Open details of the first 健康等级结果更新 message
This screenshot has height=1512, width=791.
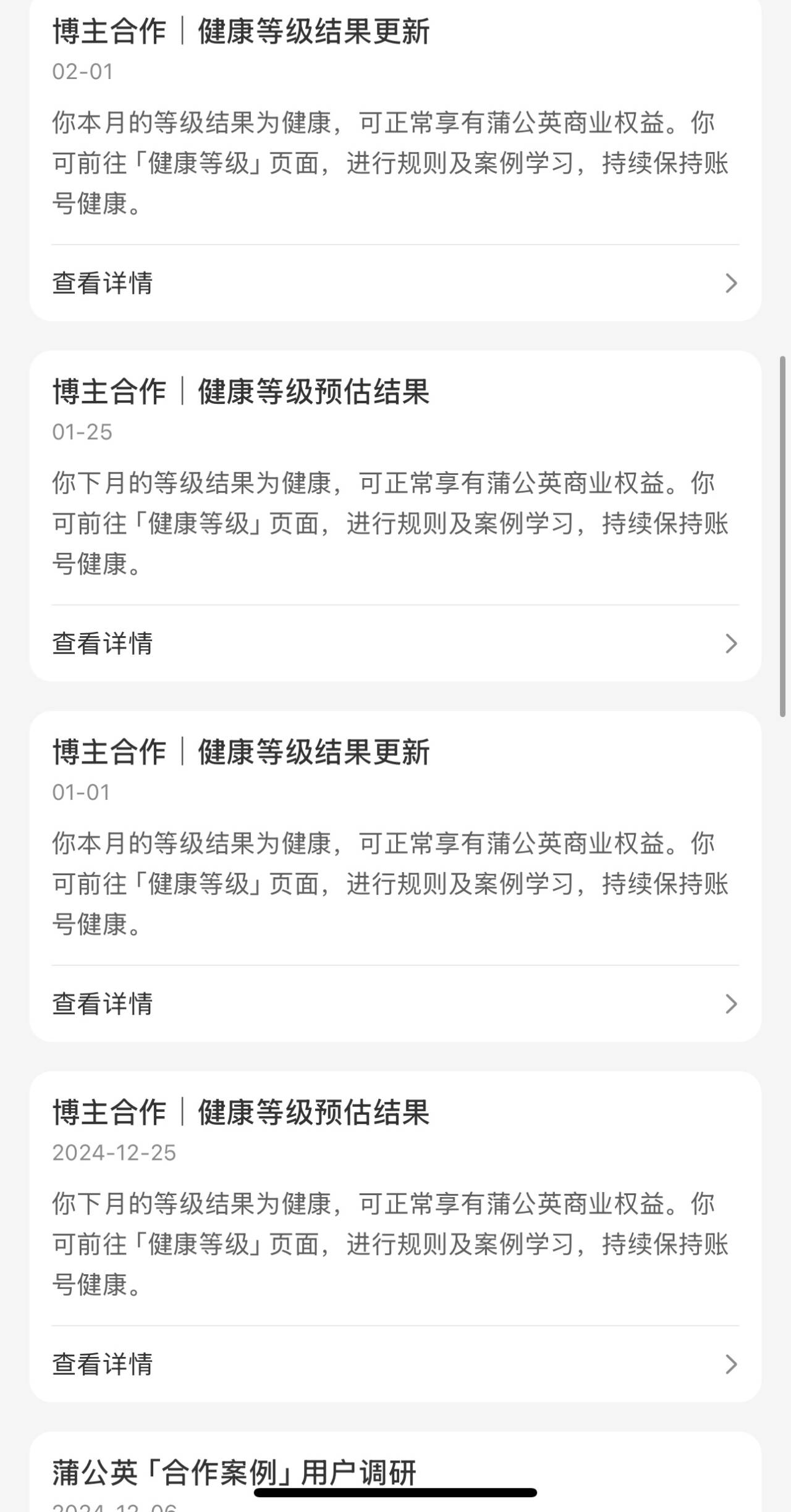(x=102, y=283)
